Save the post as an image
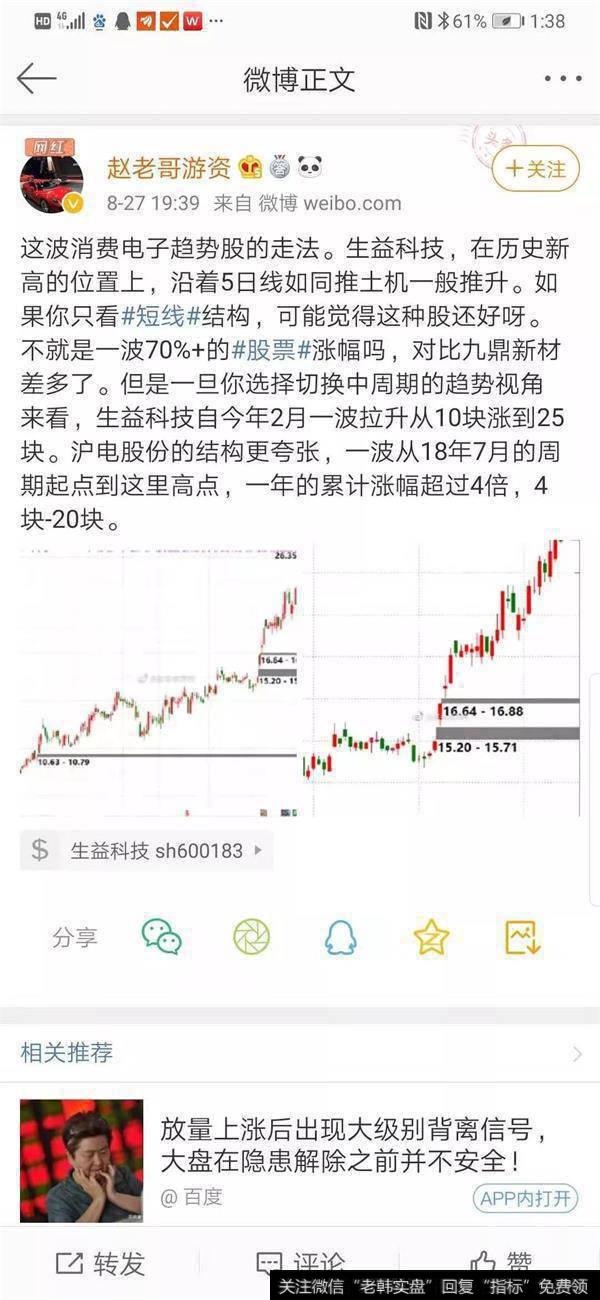600x1300 pixels. coord(522,937)
